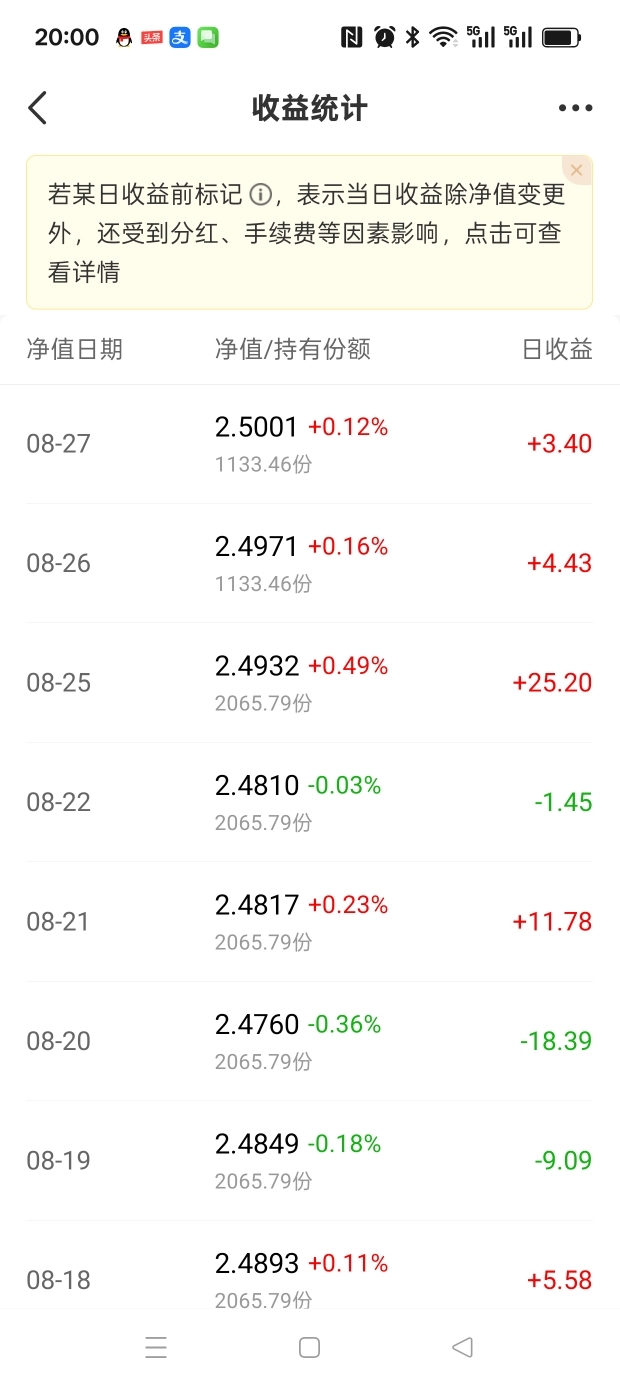
Task: Dismiss the yellow notice banner
Action: 576,170
